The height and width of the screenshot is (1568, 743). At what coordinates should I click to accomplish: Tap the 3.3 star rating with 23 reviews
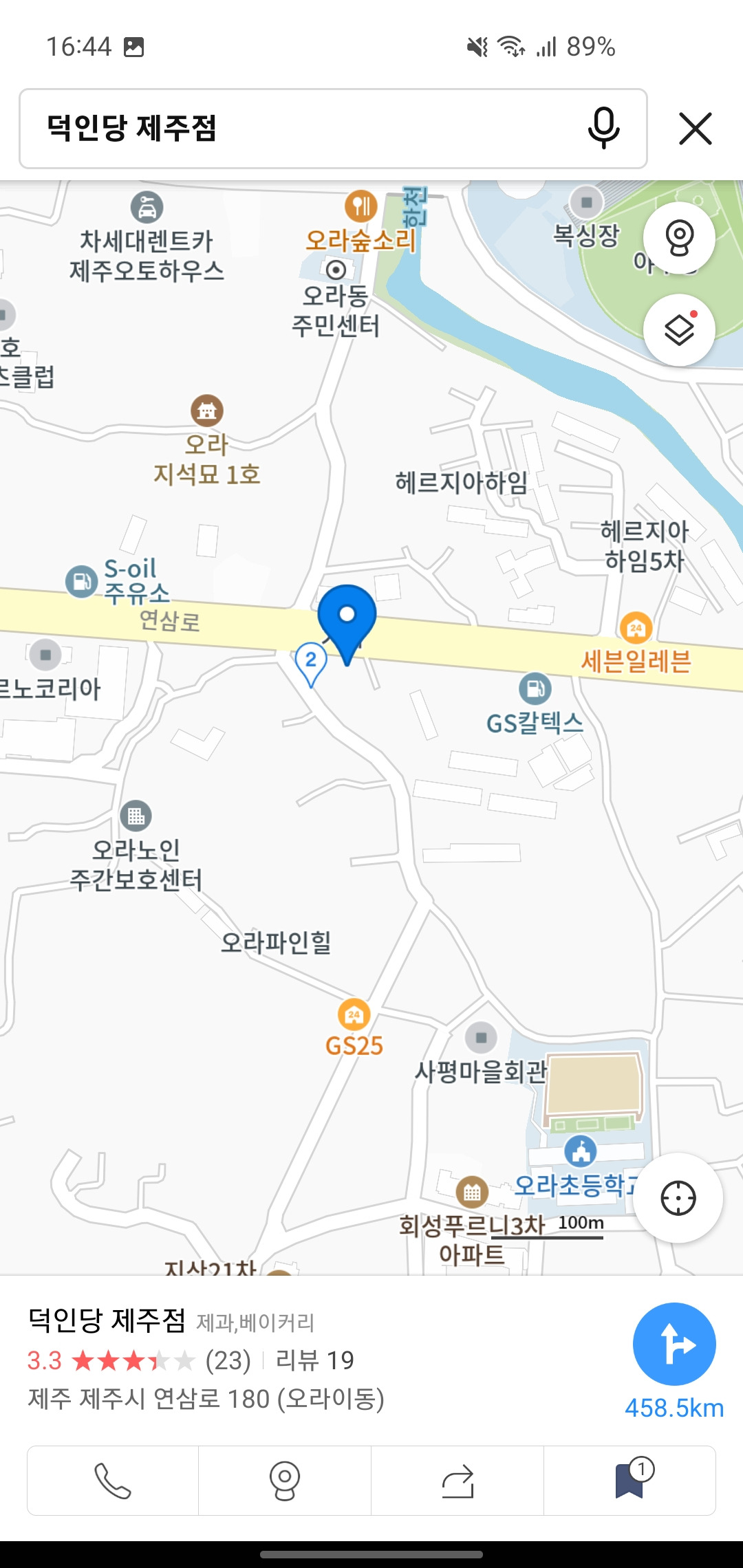pos(138,1360)
